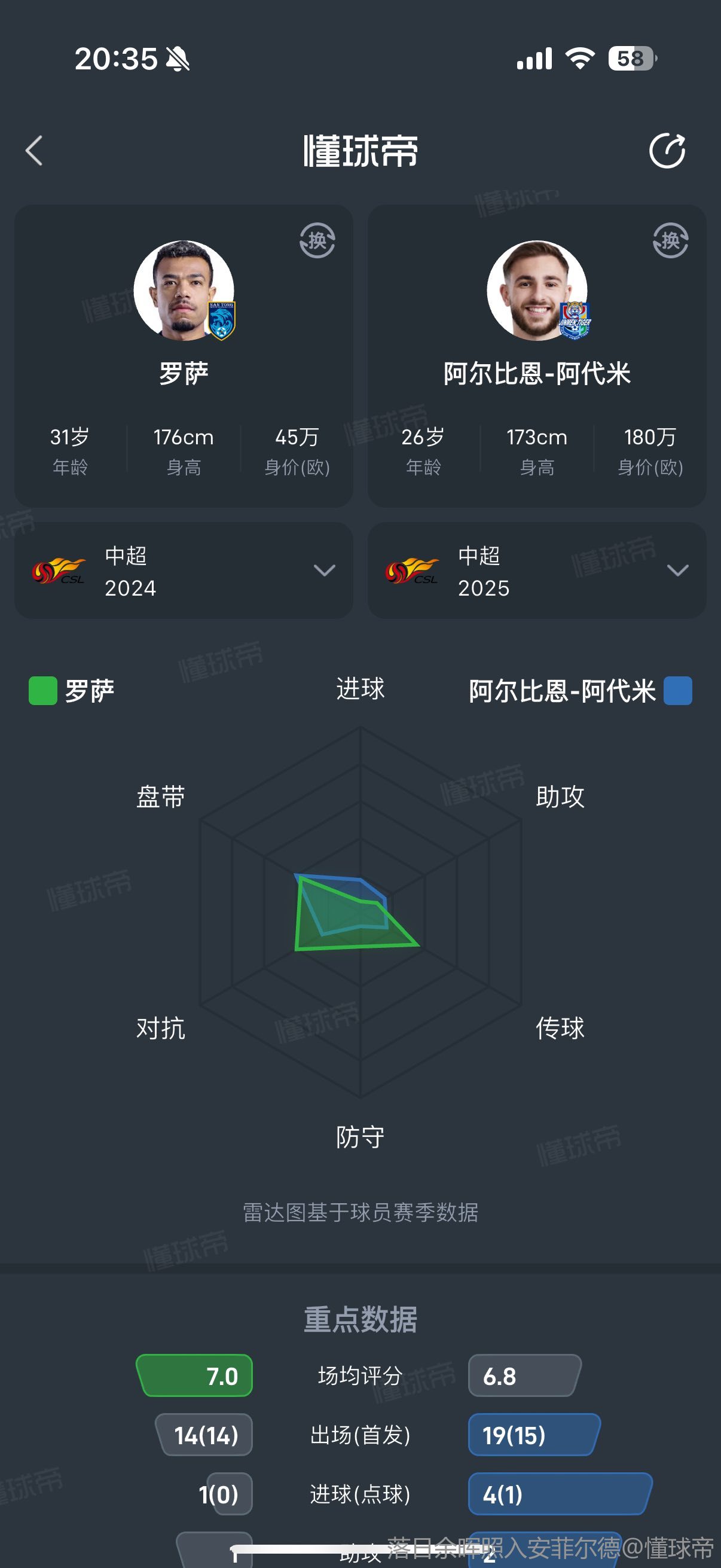Swap out 阿尔比恩-阿代米 with the 换 icon
Screen dimensions: 721x1568
click(x=670, y=240)
